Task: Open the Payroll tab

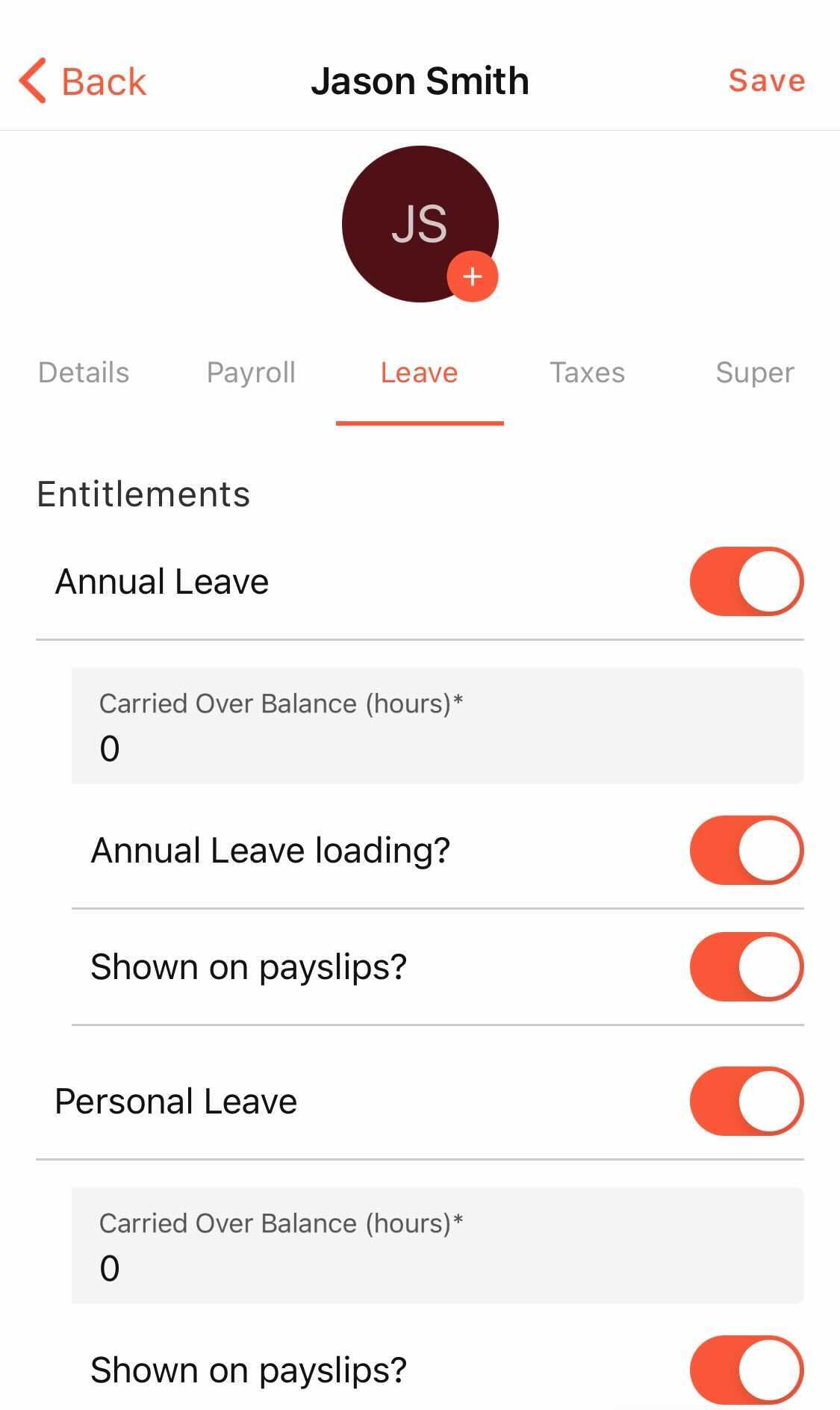Action: (x=251, y=373)
